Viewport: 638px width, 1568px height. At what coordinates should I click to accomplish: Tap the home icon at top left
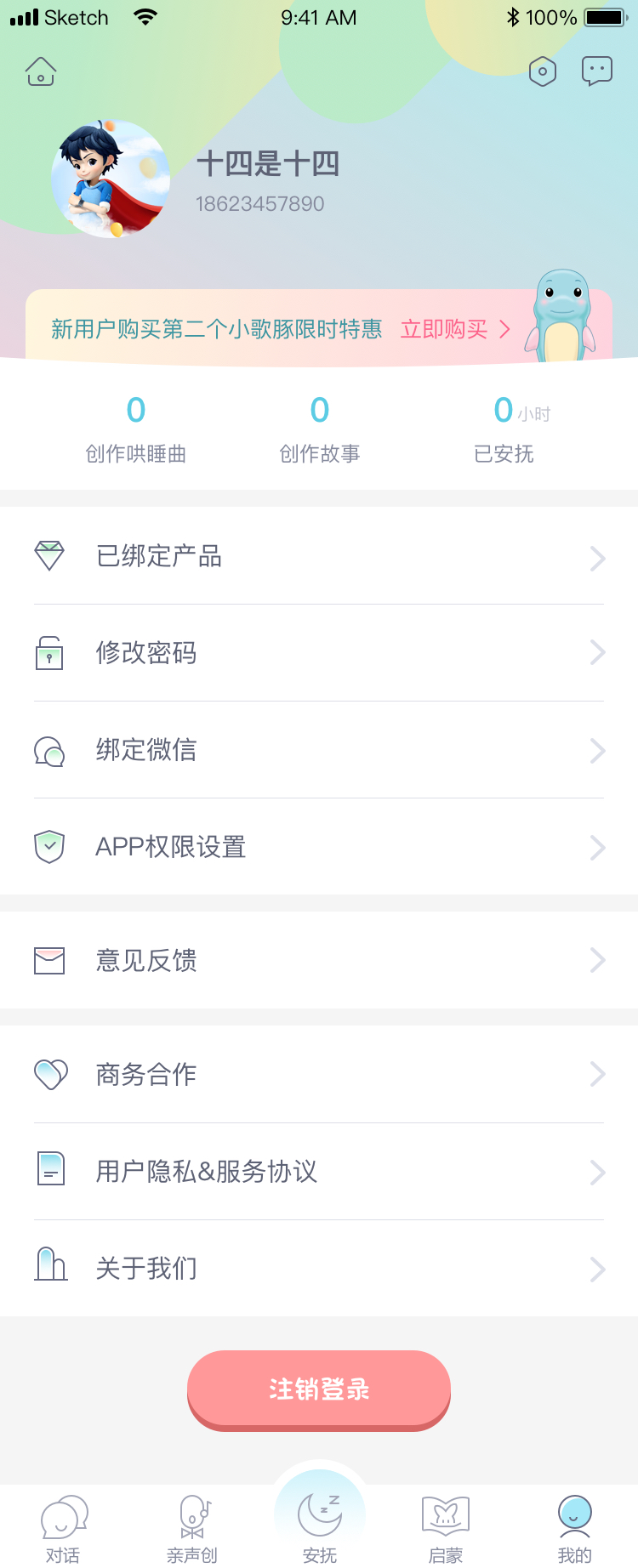(41, 72)
